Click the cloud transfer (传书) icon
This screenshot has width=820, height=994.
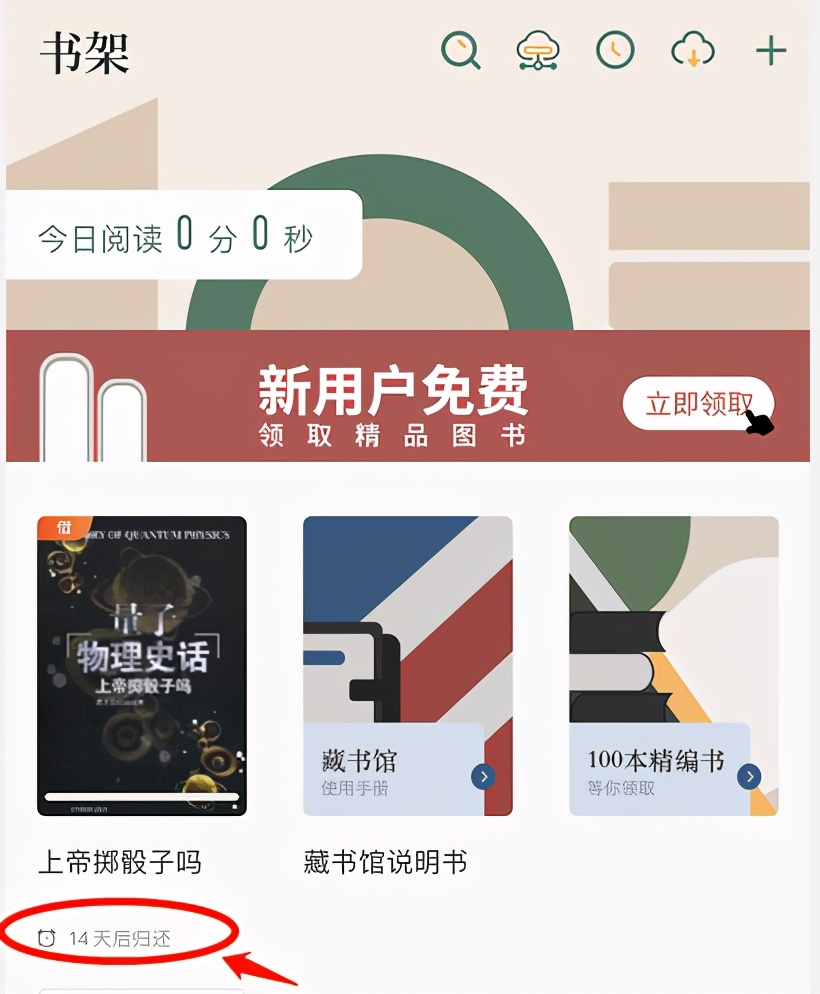[x=537, y=51]
